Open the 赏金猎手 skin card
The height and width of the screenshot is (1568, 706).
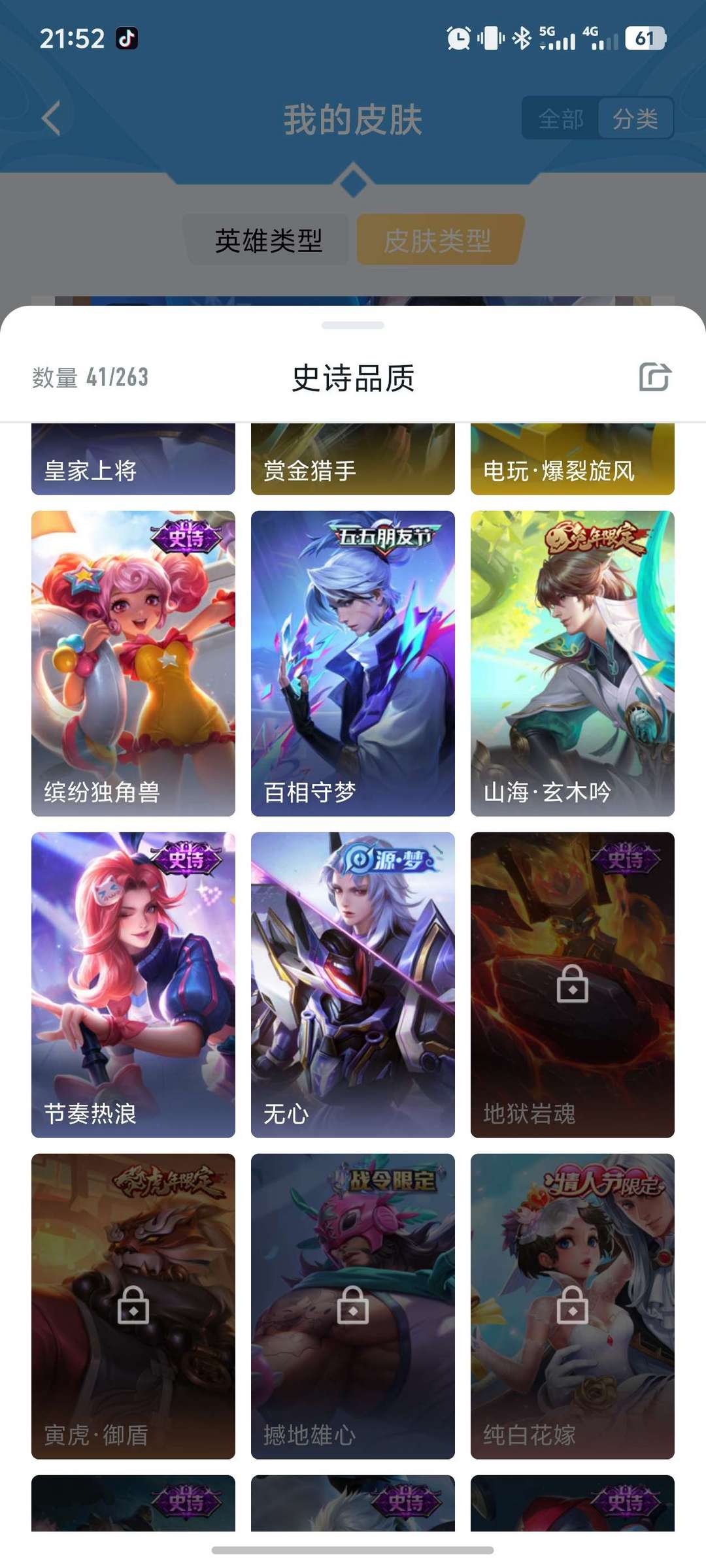pyautogui.click(x=353, y=460)
